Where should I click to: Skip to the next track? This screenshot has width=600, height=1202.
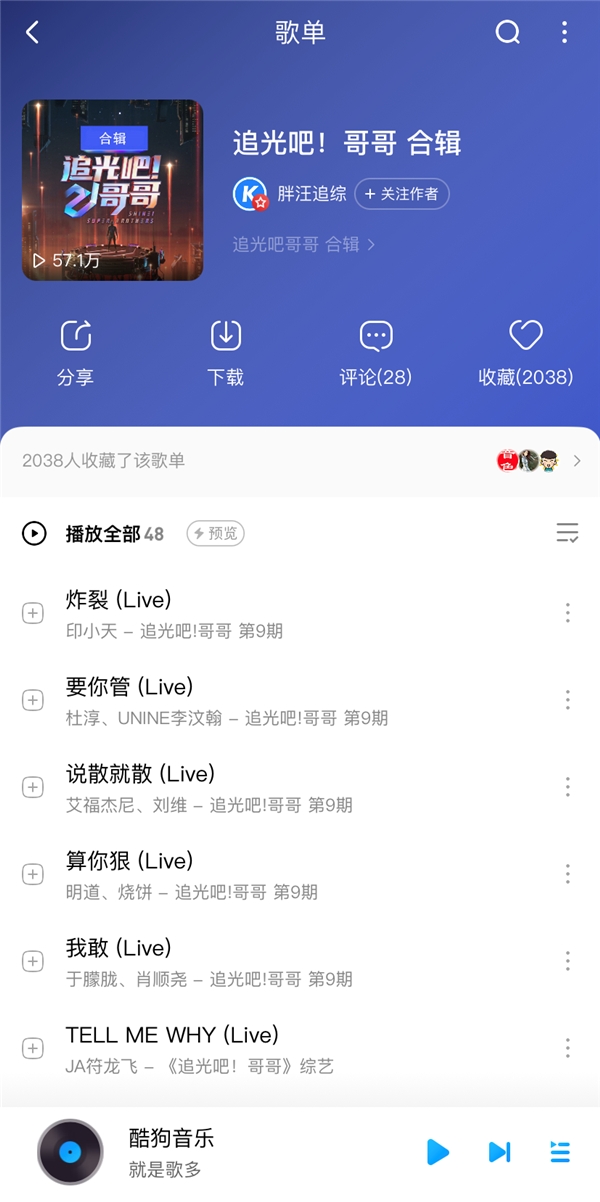[x=499, y=1152]
